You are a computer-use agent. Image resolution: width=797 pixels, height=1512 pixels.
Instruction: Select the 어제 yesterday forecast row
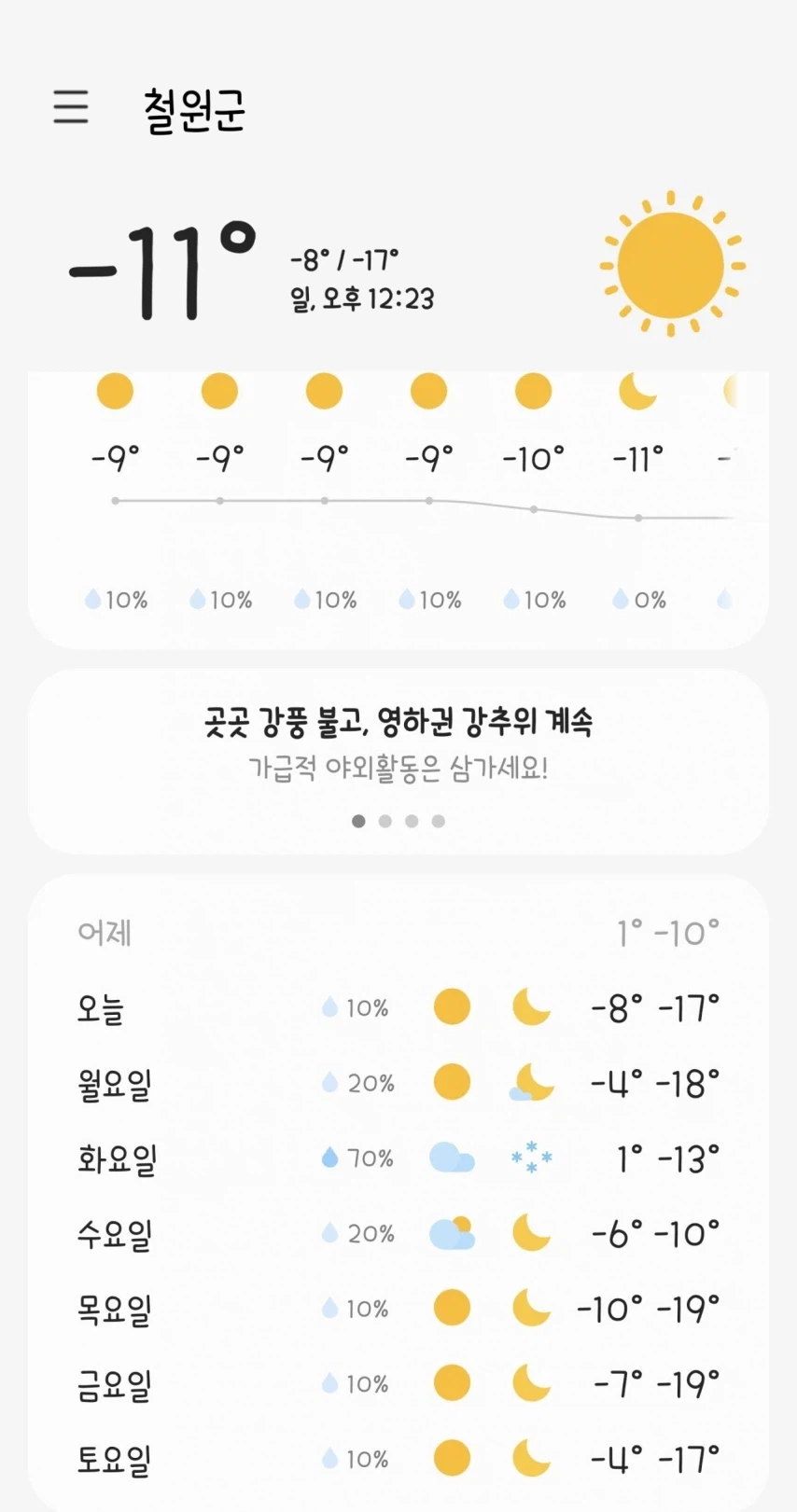point(398,933)
